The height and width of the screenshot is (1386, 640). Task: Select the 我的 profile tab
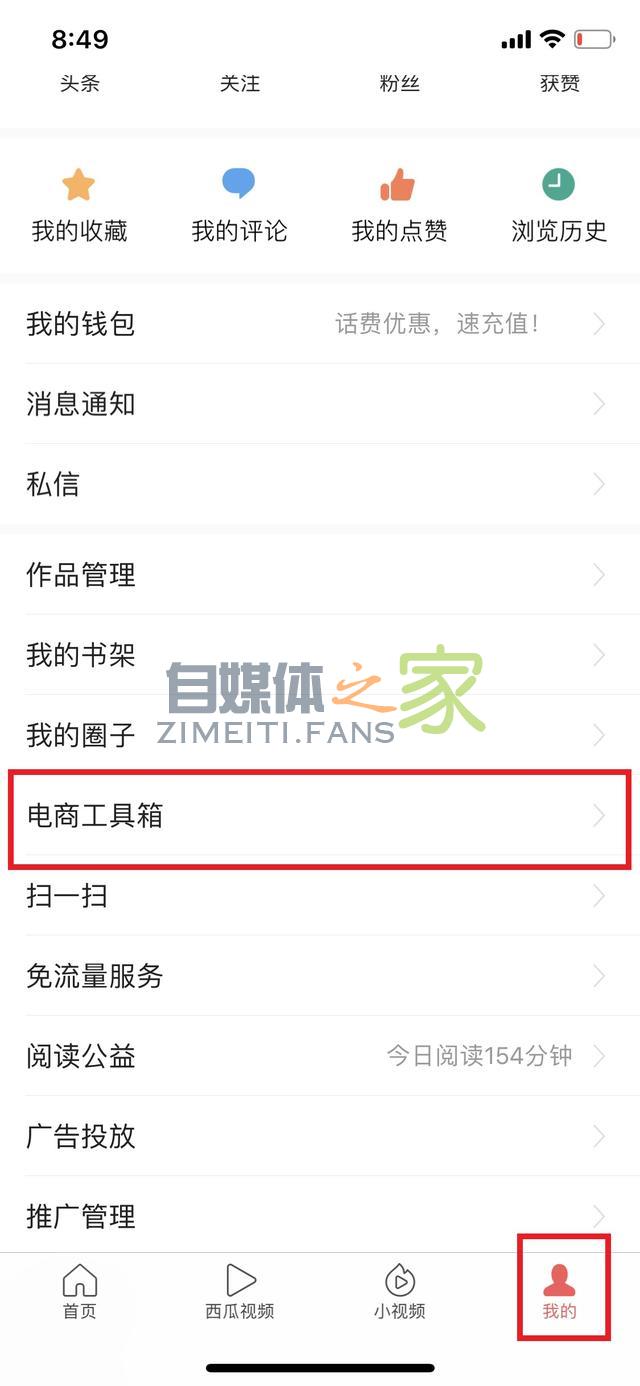point(560,1291)
